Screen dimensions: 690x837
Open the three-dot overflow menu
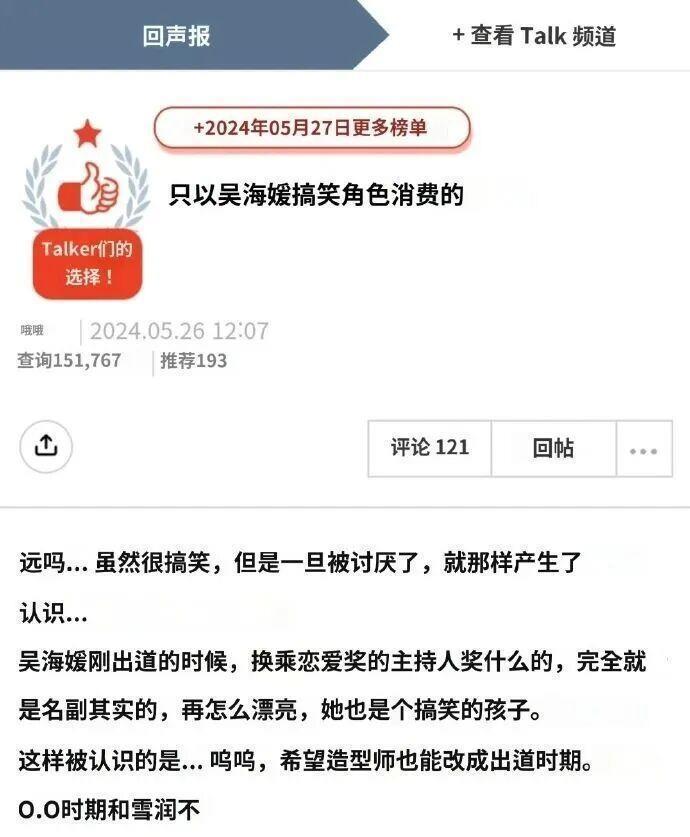(644, 448)
